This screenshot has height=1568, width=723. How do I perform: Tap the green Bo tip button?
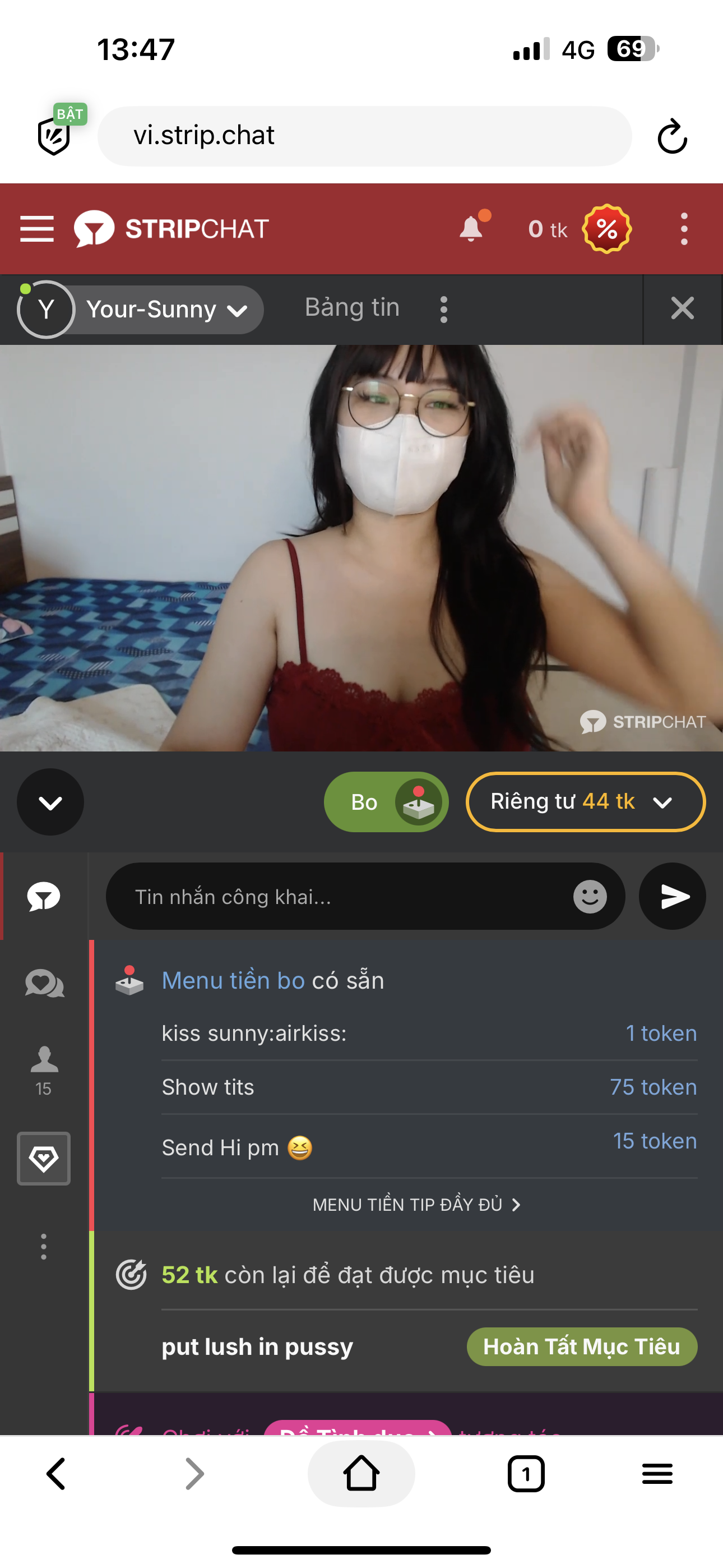[x=386, y=801]
